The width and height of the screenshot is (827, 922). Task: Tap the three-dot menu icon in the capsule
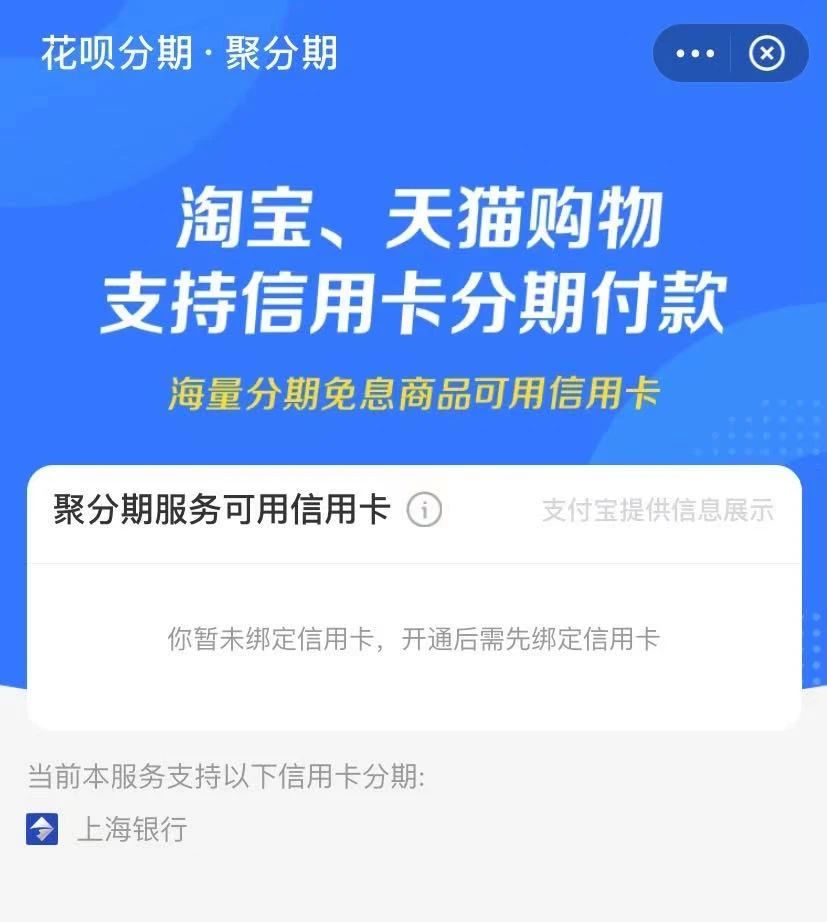coord(695,54)
